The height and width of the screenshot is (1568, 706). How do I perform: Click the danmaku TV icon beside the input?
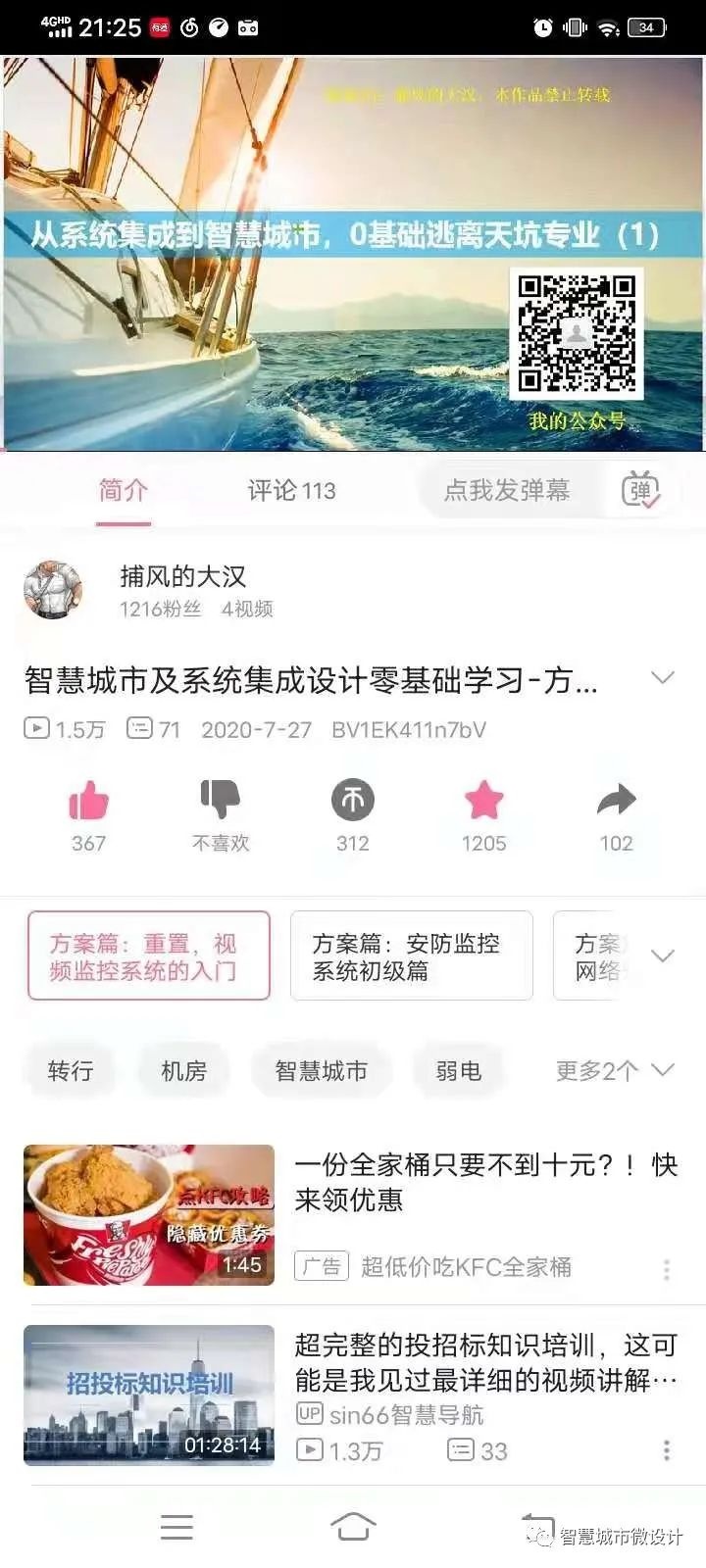(x=642, y=490)
